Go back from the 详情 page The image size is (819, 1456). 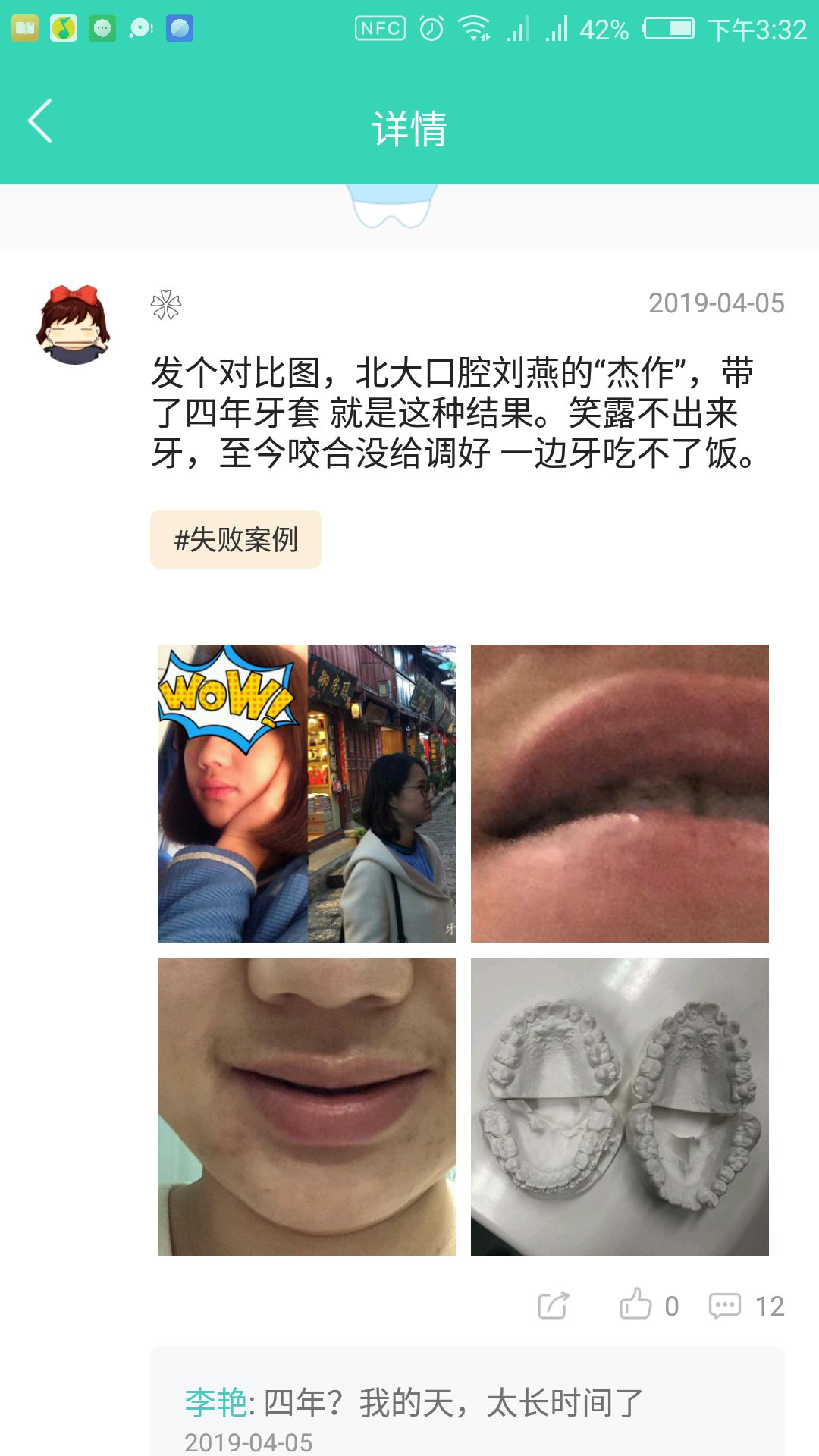40,121
